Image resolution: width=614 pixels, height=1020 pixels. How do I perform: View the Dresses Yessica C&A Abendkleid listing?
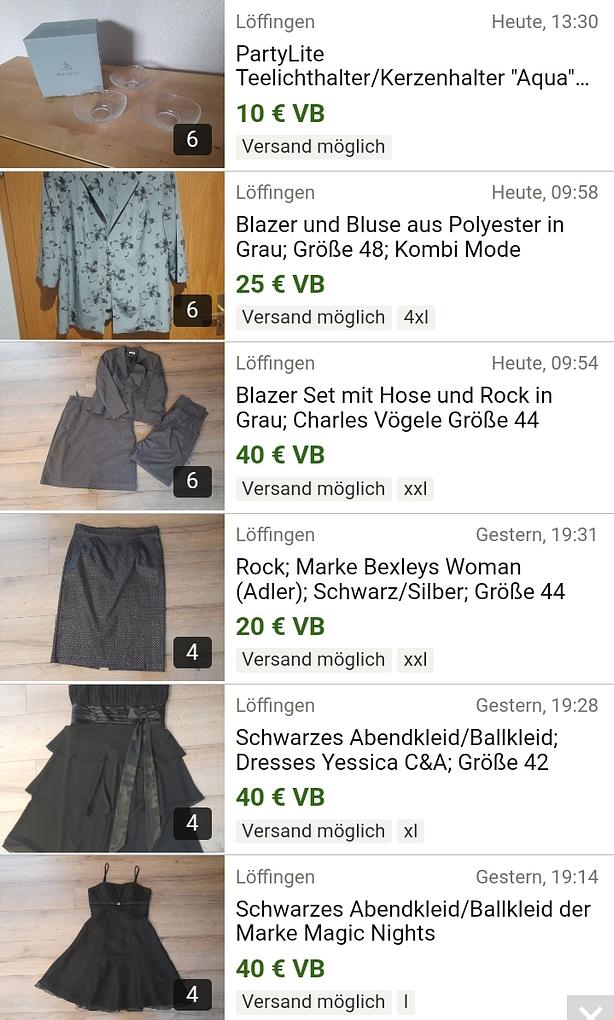click(396, 750)
